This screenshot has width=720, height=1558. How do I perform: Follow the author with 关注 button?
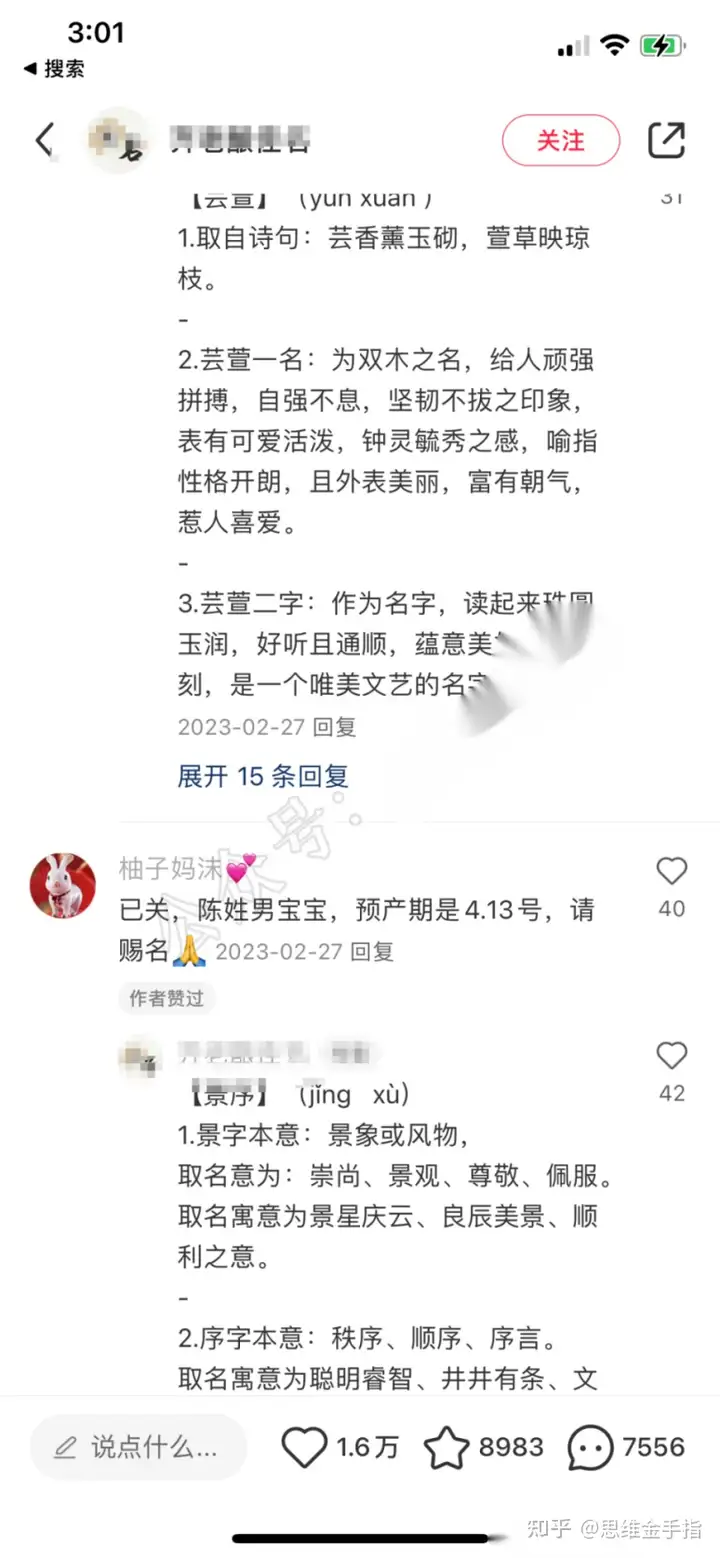click(x=560, y=140)
